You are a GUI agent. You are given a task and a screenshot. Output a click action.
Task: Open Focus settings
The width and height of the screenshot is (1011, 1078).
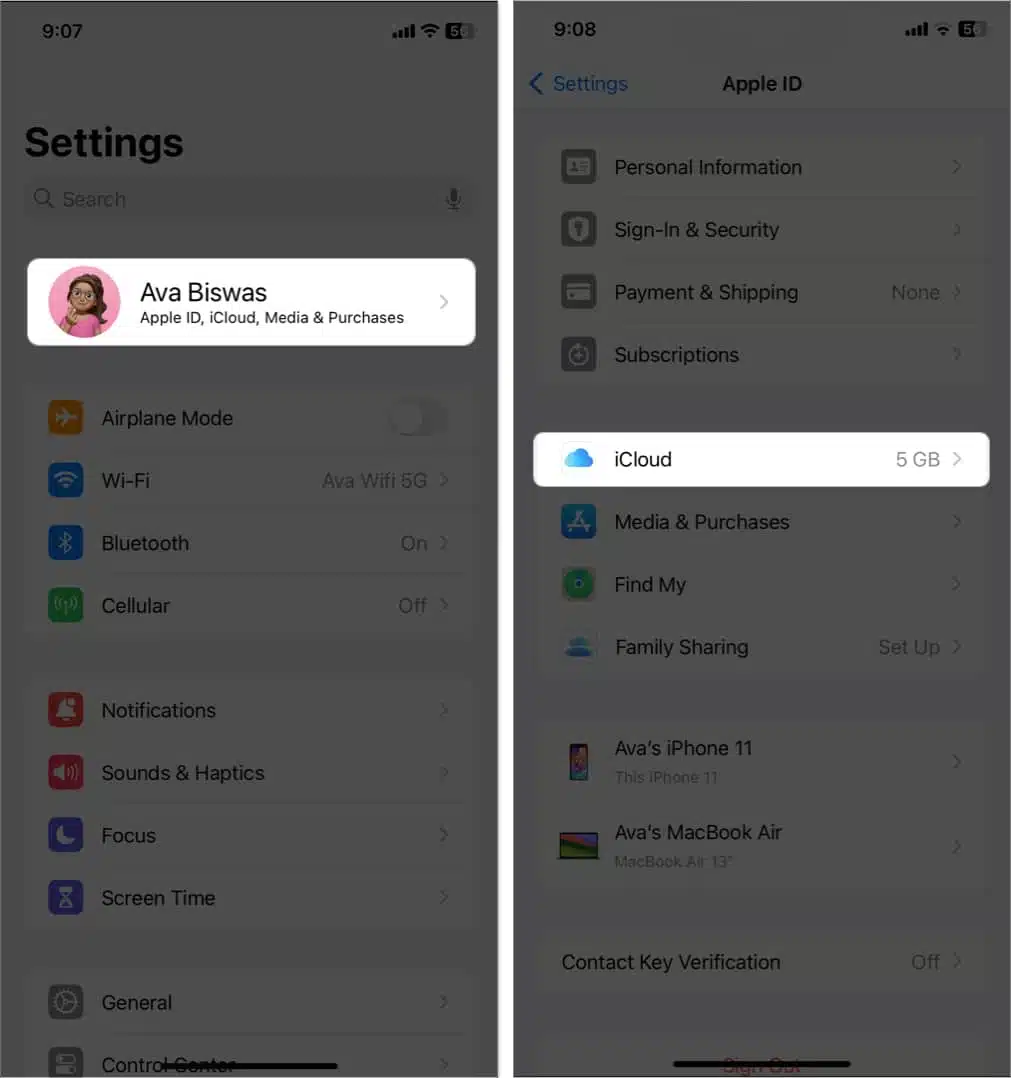point(250,836)
